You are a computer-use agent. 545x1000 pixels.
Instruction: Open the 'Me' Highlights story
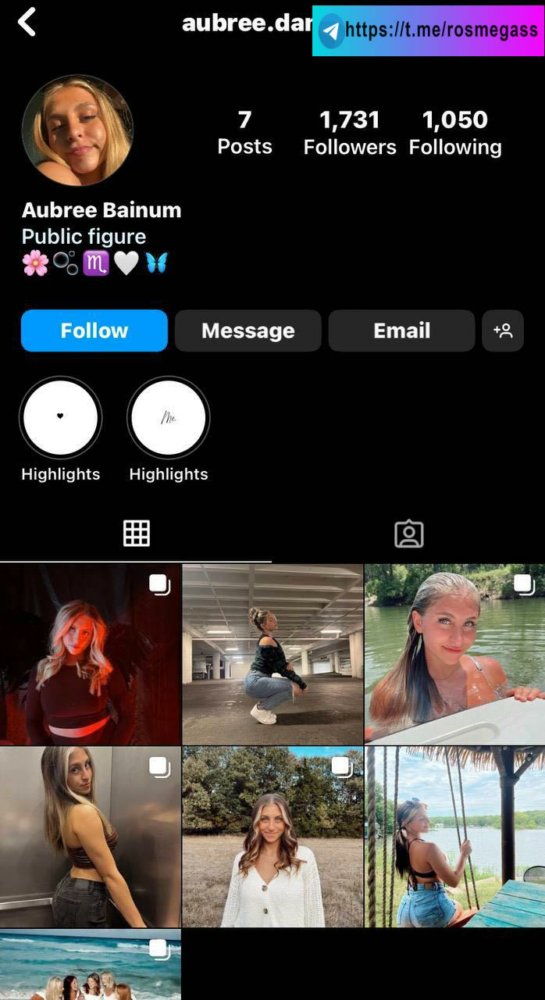[168, 418]
